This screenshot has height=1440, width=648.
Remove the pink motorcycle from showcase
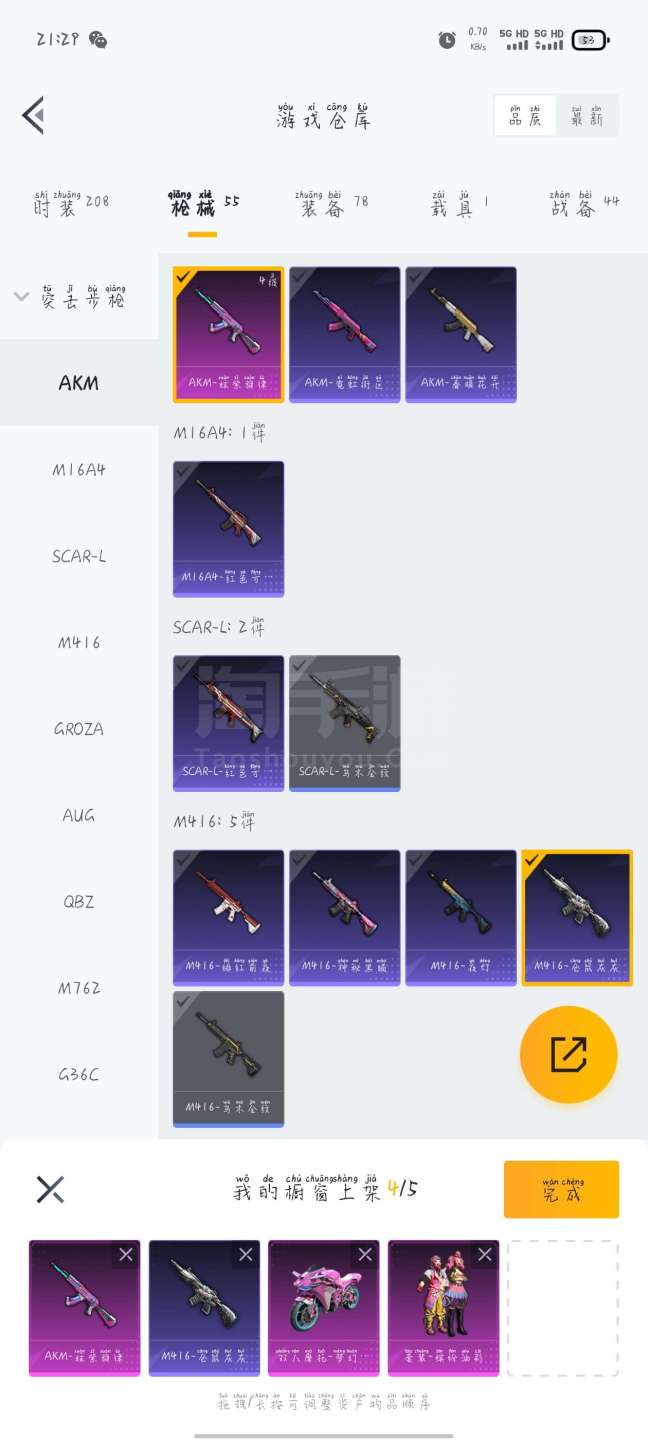365,1255
